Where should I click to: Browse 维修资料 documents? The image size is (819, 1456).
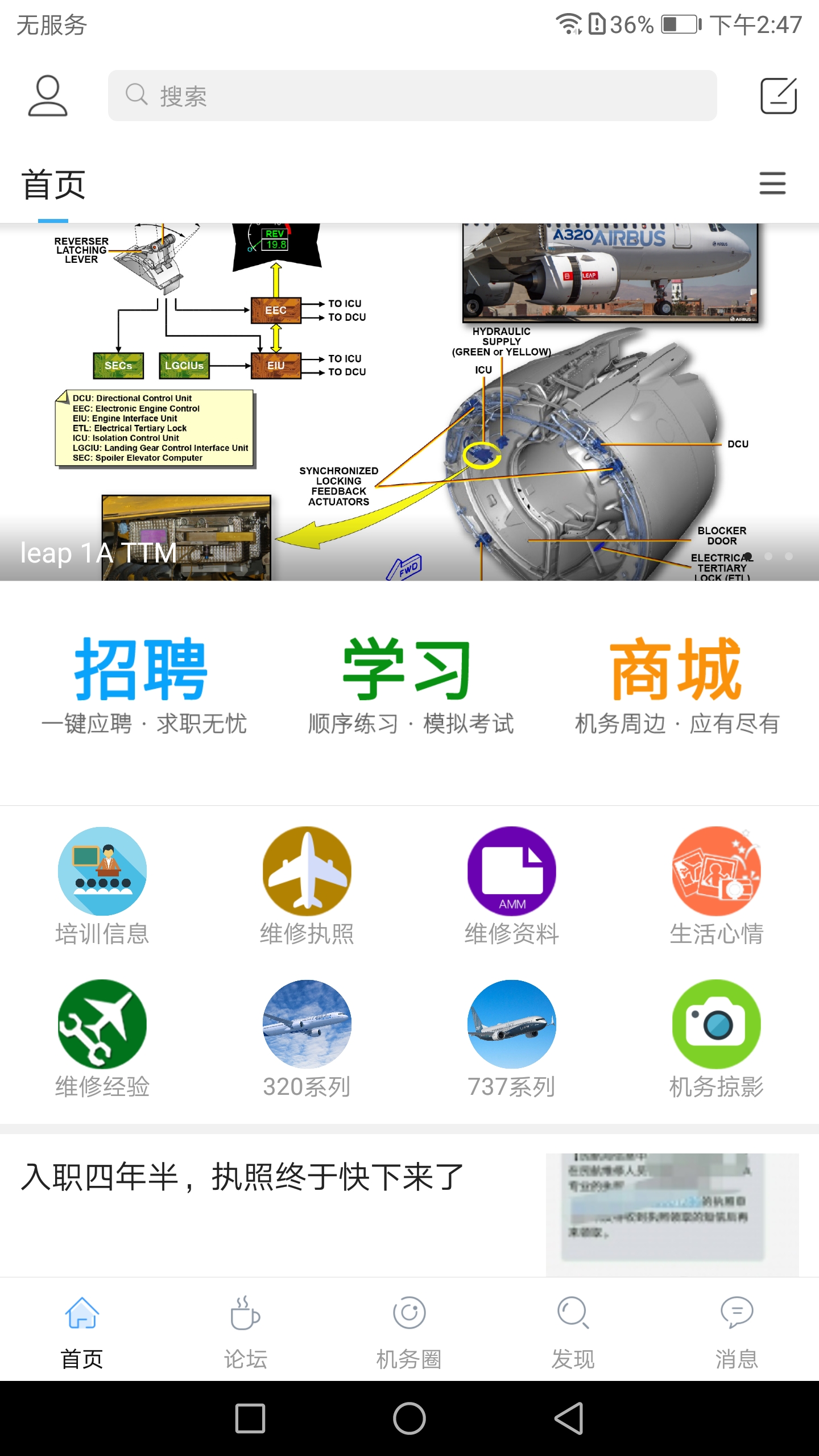tap(512, 886)
